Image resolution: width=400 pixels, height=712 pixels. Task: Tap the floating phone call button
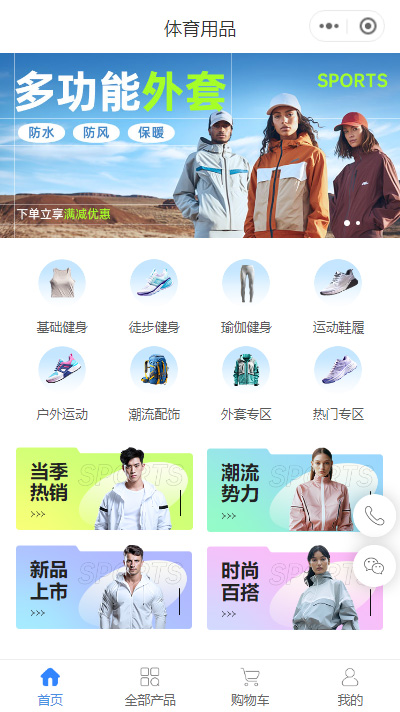(x=375, y=516)
